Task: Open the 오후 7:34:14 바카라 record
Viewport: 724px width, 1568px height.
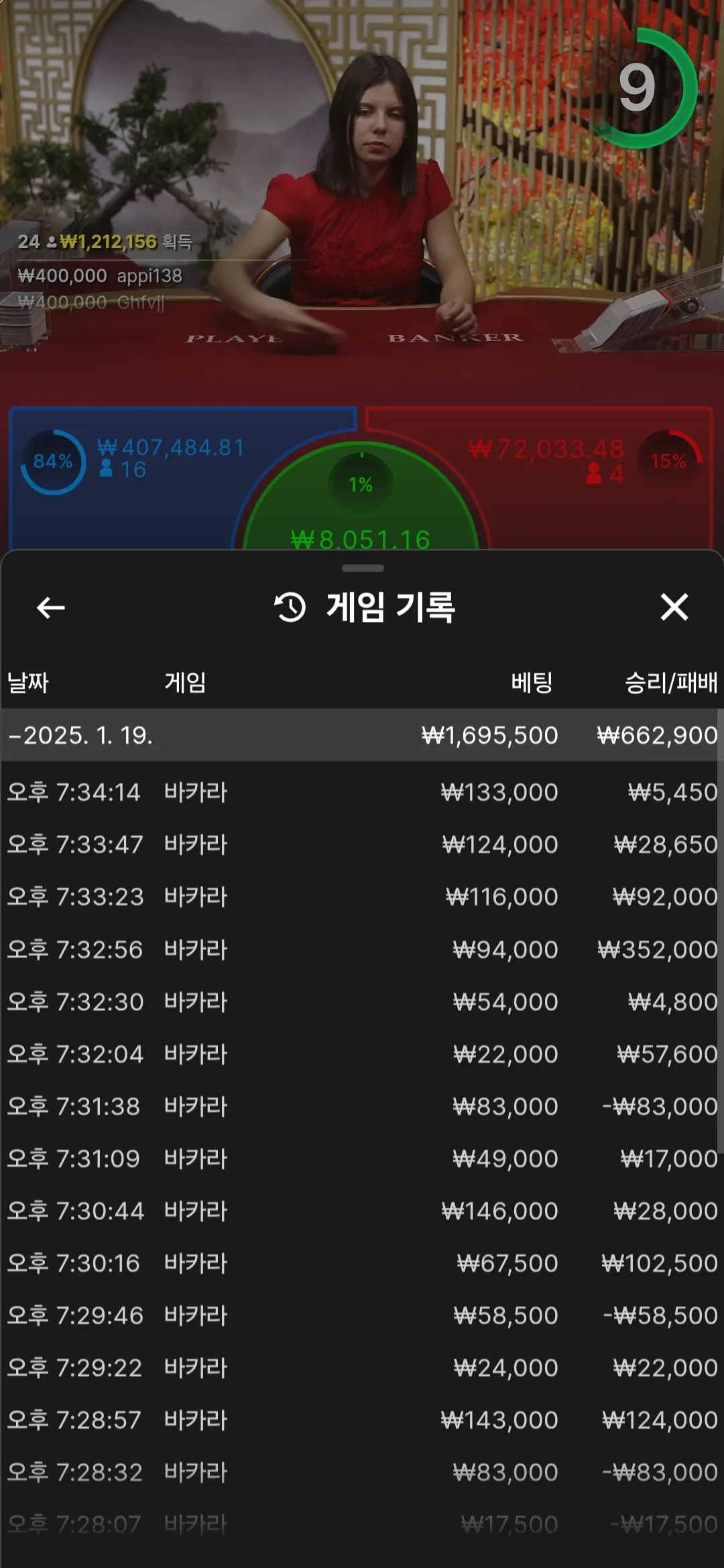Action: [x=361, y=792]
